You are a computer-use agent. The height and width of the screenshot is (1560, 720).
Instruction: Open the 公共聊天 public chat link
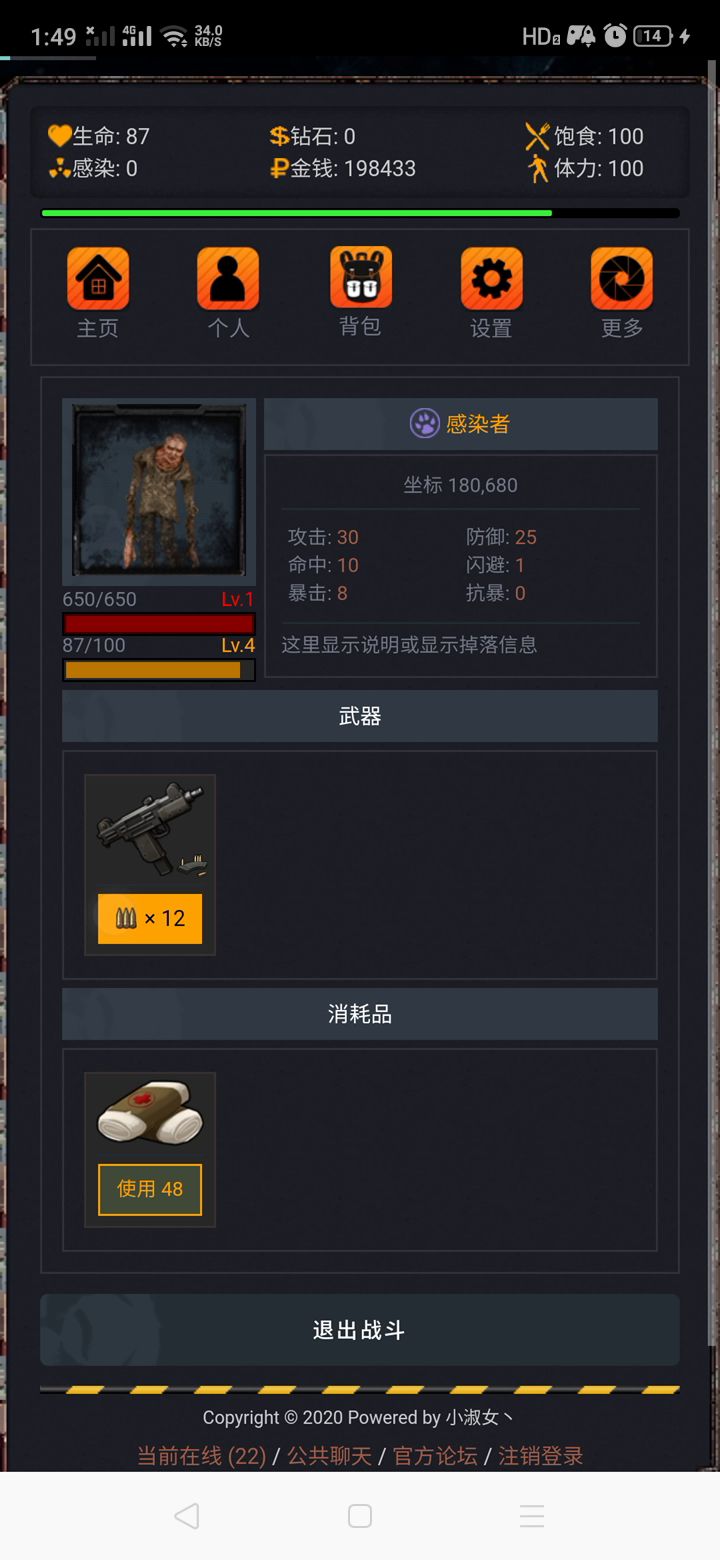point(329,1455)
